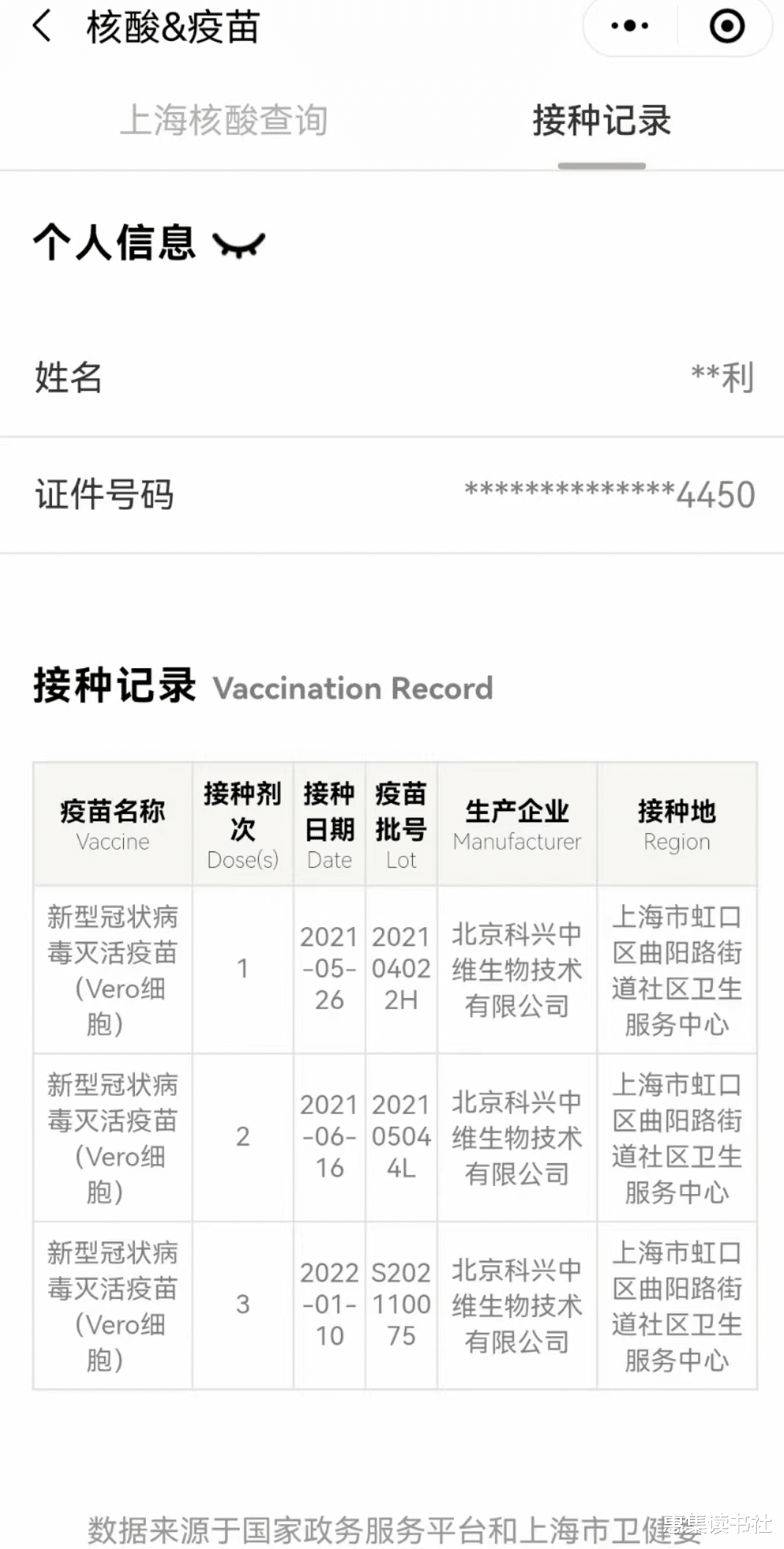784x1549 pixels.
Task: Select the 接种记录 tab
Action: (x=601, y=120)
